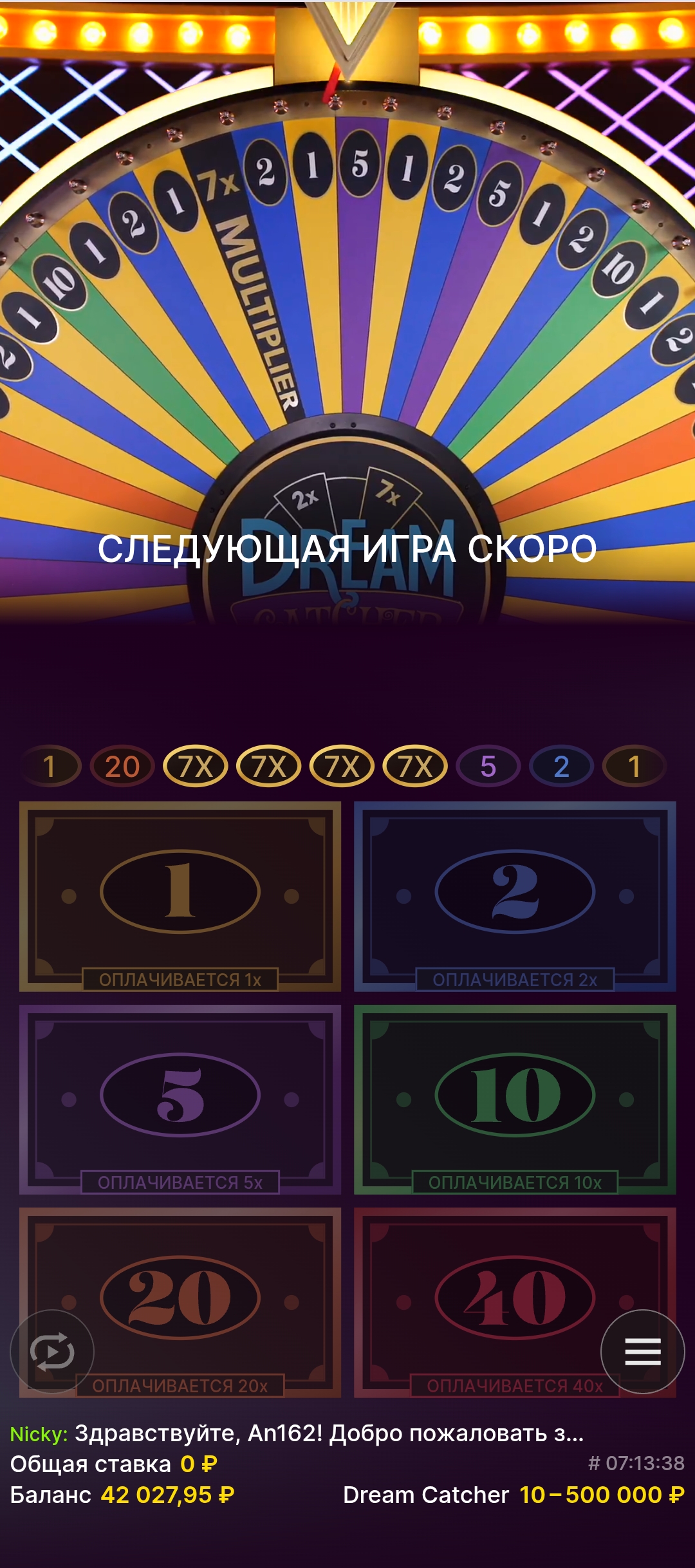Place a bet on number 1
The height and width of the screenshot is (1568, 695).
(x=180, y=895)
